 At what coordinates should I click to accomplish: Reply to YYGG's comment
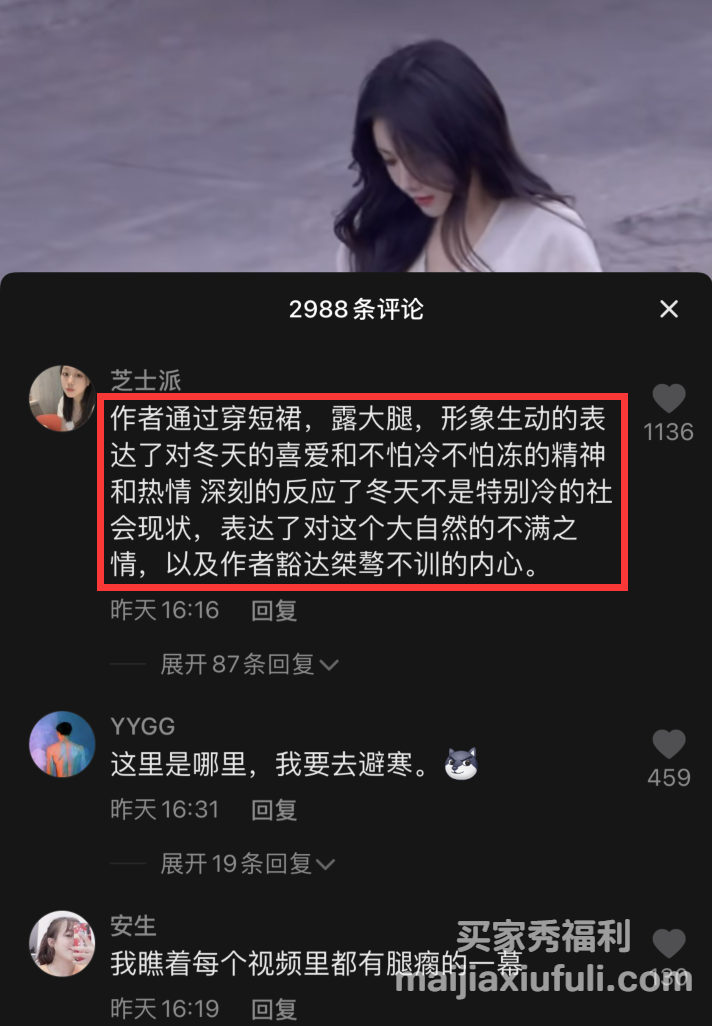[273, 809]
